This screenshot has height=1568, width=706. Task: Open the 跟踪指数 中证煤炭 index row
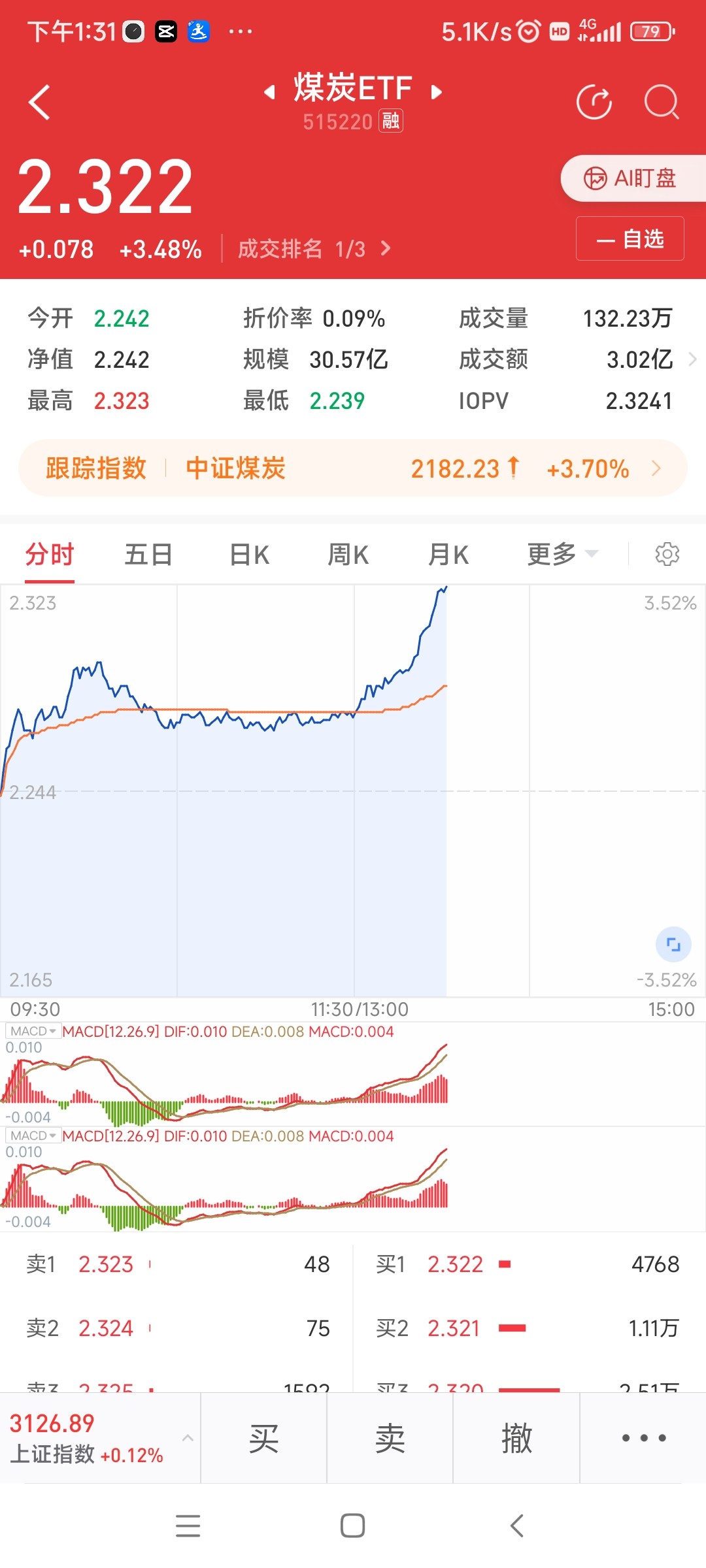(353, 468)
